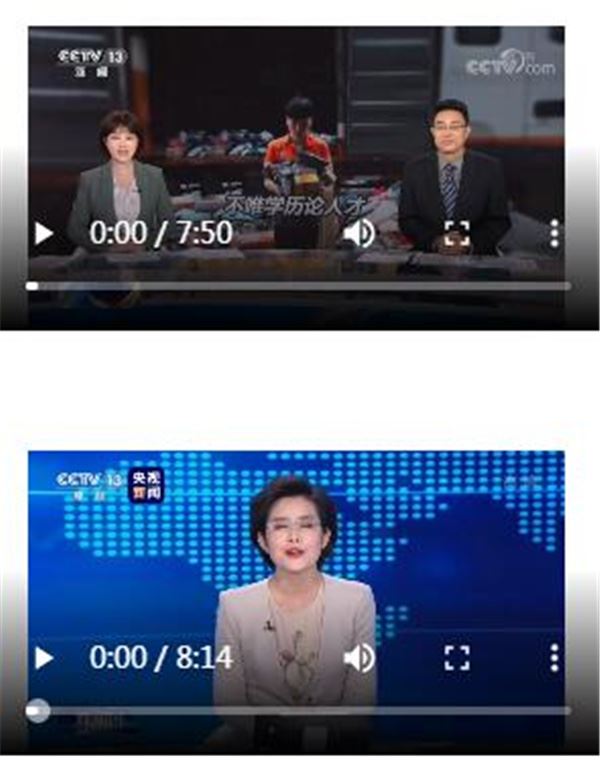Mute the 8:14 video
Viewport: 600px width, 760px height.
[x=359, y=658]
